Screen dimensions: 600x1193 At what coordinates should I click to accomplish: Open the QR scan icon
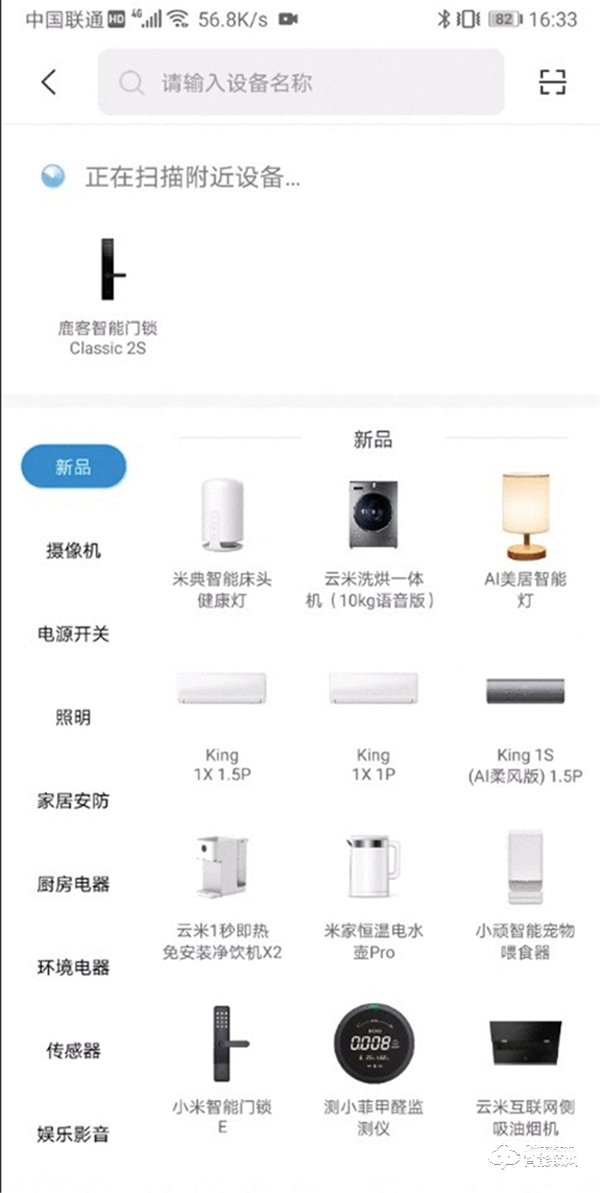tap(552, 82)
